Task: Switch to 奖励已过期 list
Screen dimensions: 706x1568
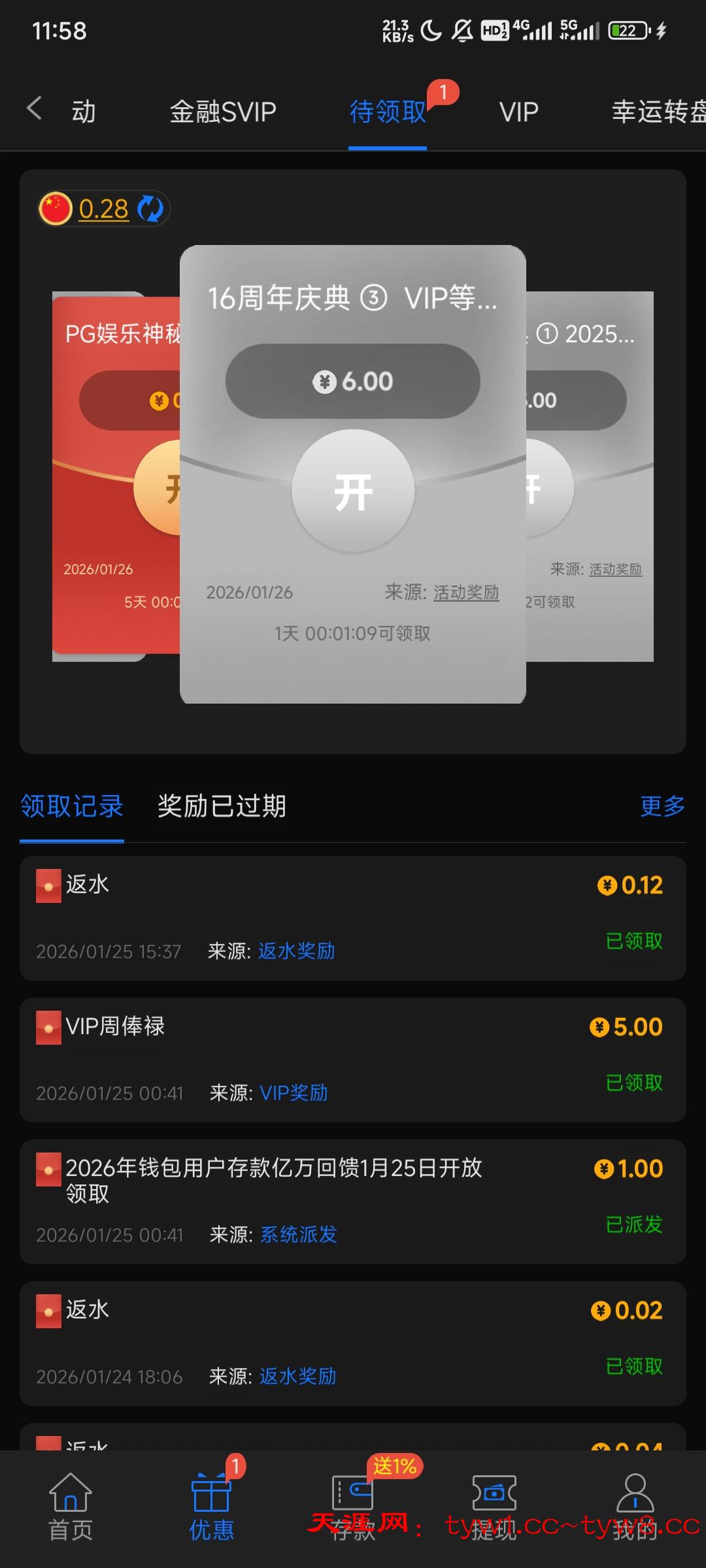Action: tap(222, 806)
